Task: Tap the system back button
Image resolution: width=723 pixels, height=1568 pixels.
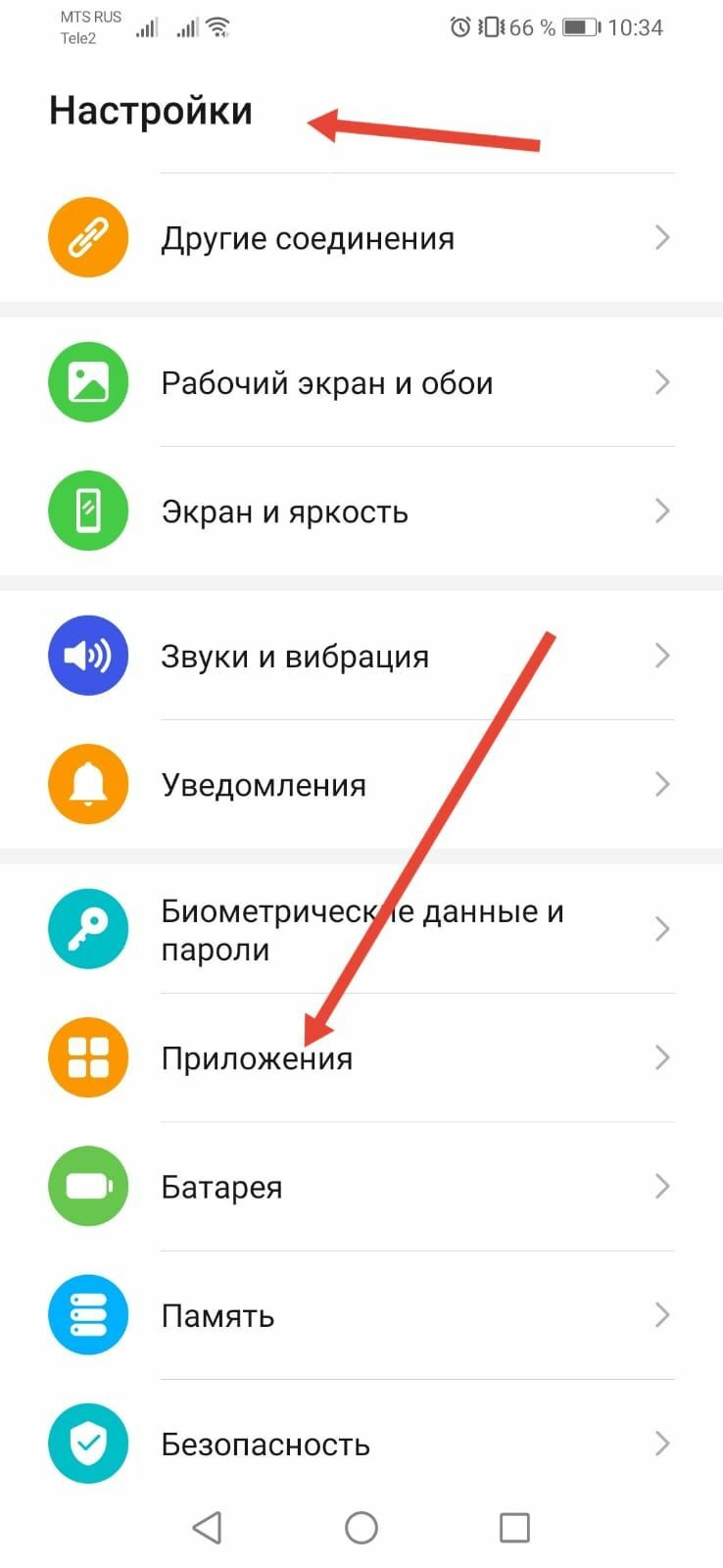Action: click(x=207, y=1527)
